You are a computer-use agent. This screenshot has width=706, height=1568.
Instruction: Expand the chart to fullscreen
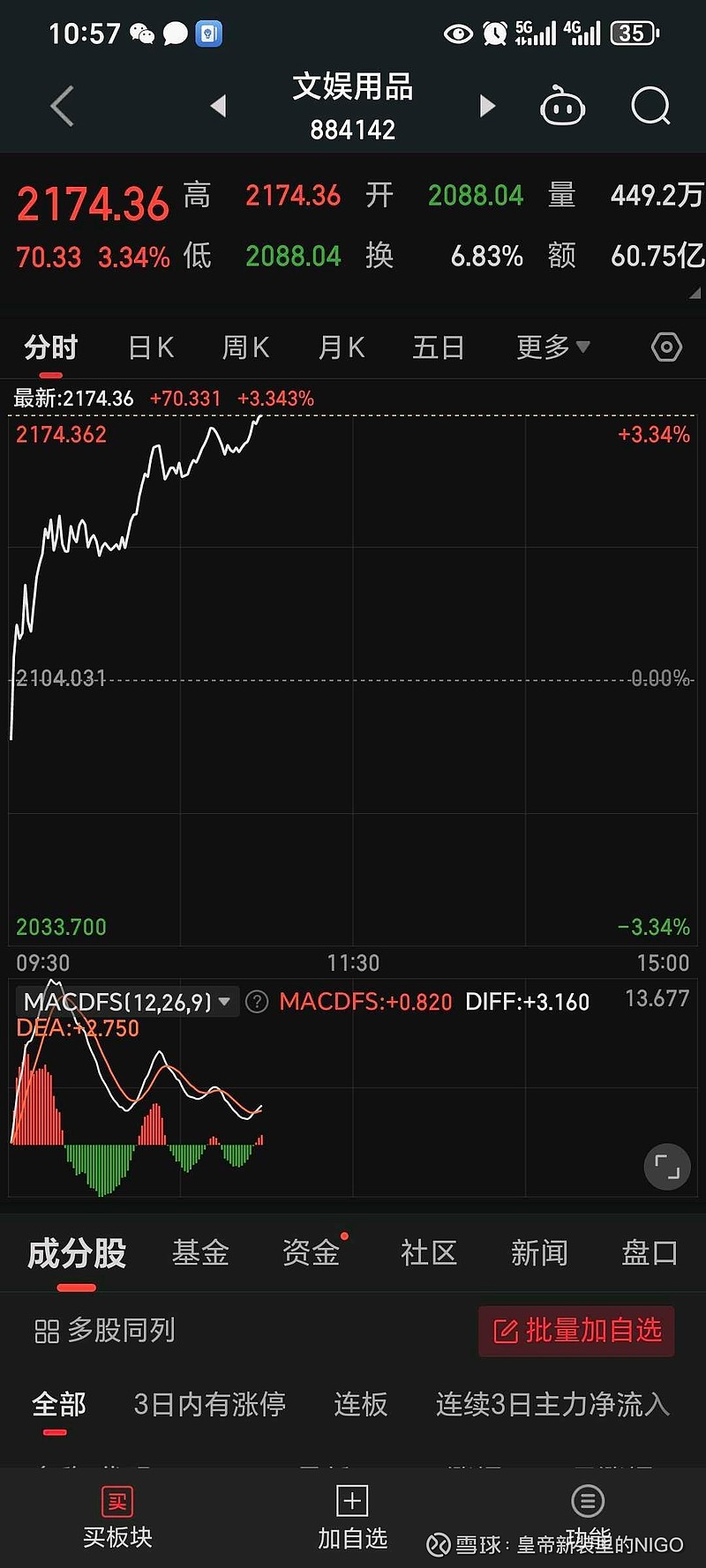click(667, 1167)
